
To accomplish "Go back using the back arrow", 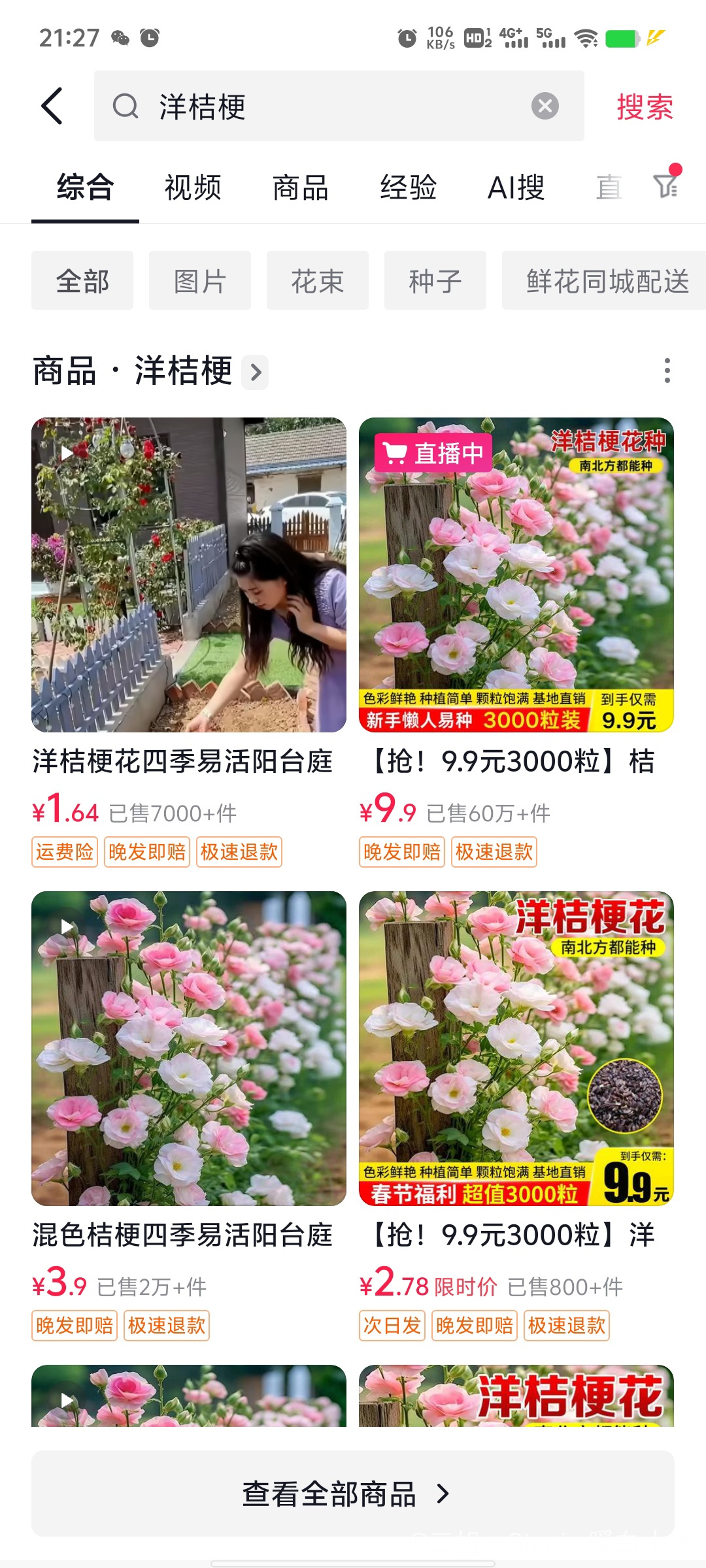I will 52,106.
